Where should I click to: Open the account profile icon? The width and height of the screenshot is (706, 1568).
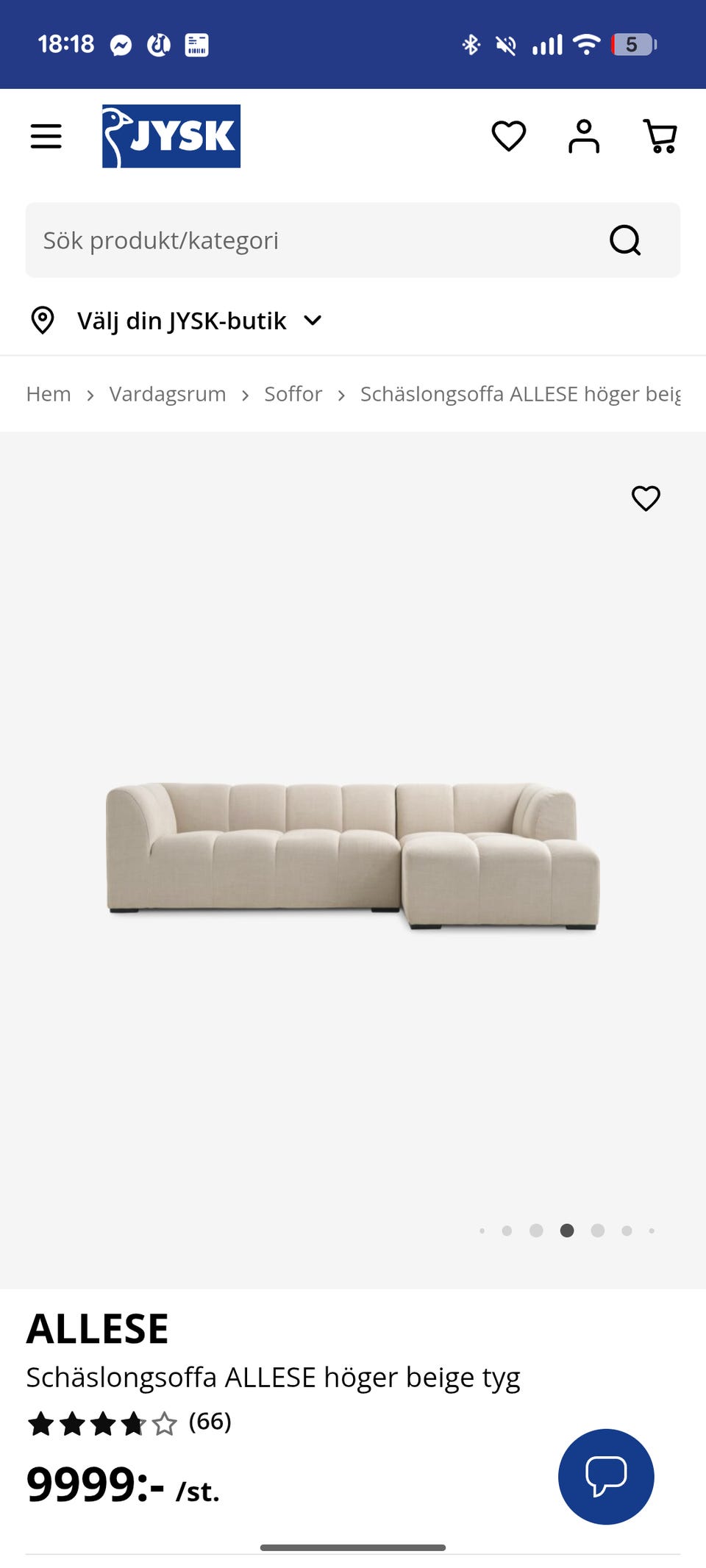point(584,136)
